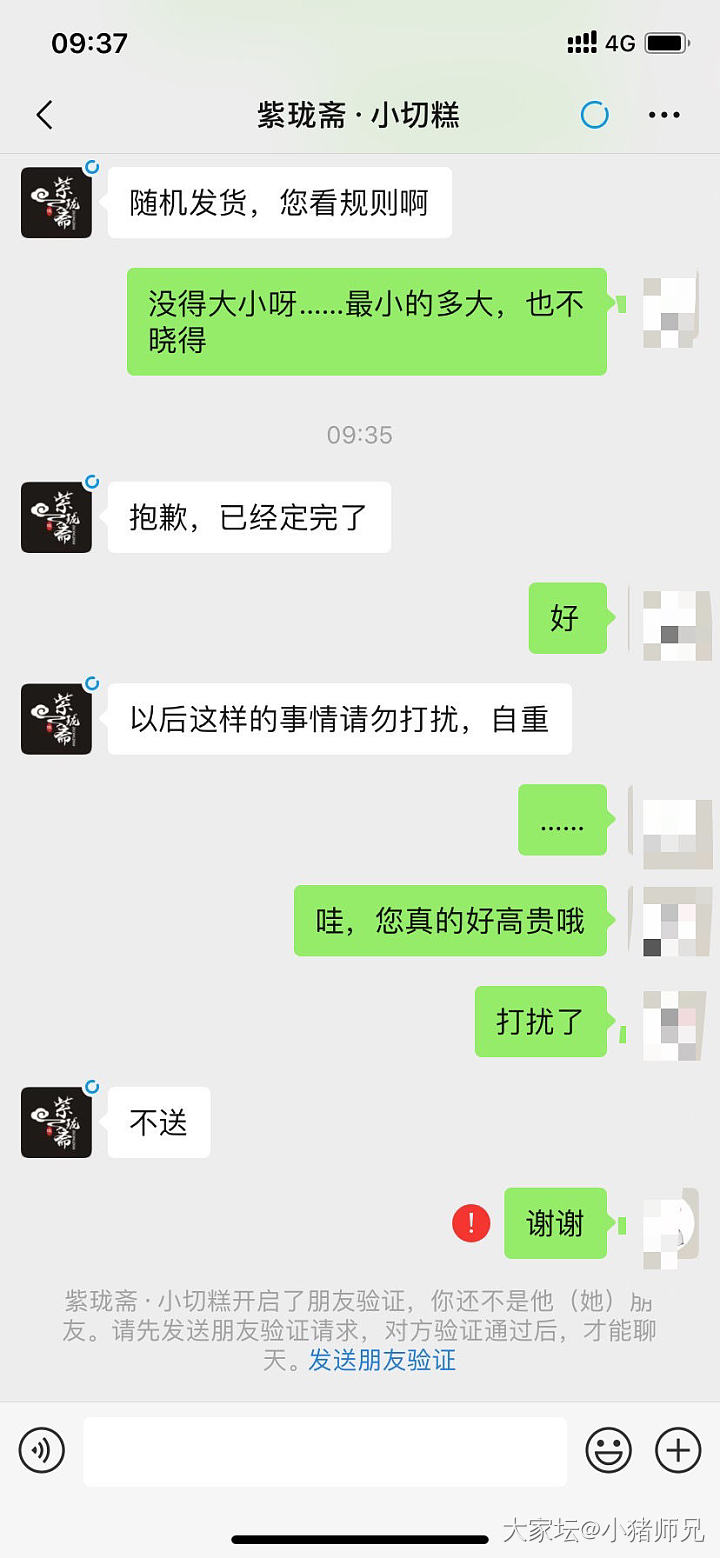Open the plus attachment menu

(x=678, y=1450)
